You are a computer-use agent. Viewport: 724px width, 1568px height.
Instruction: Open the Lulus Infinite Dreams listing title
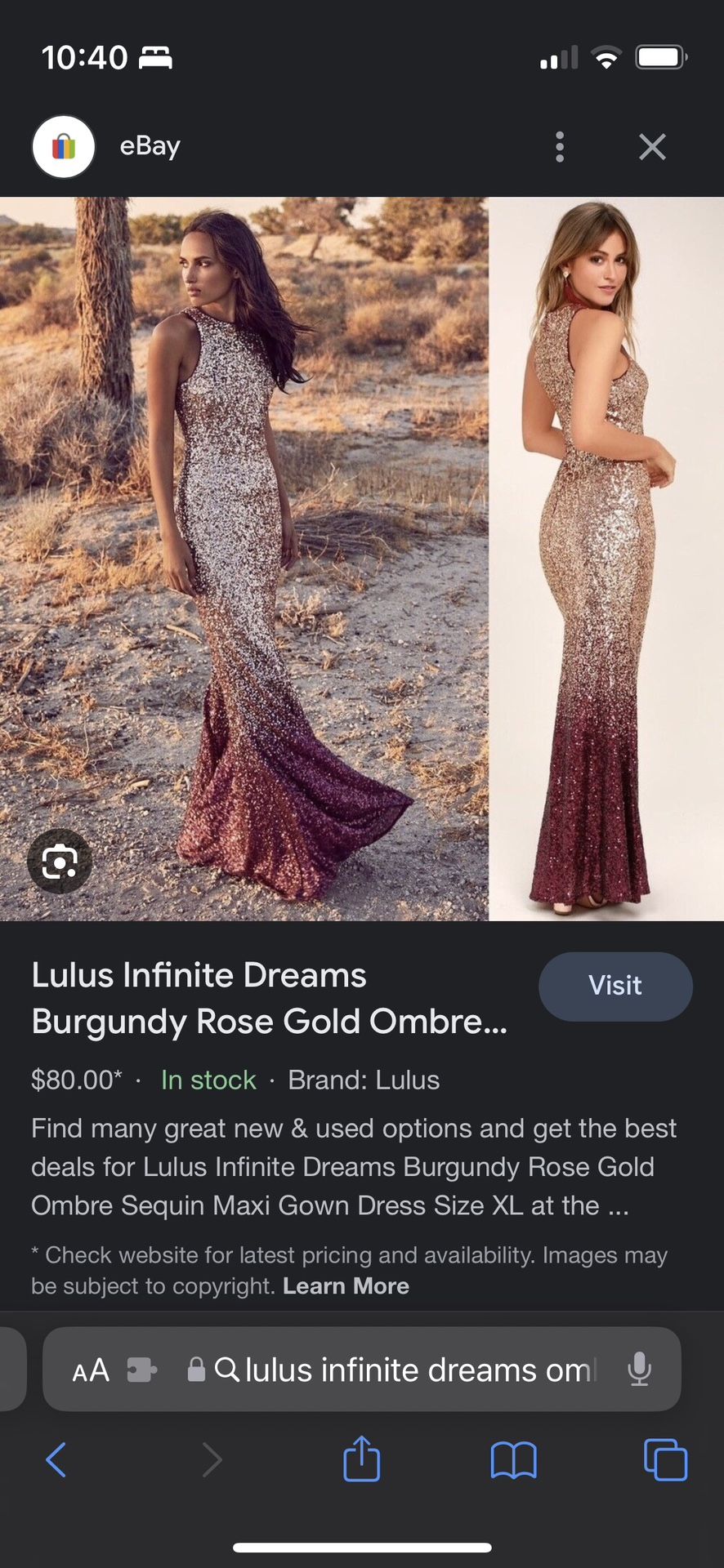coord(270,998)
